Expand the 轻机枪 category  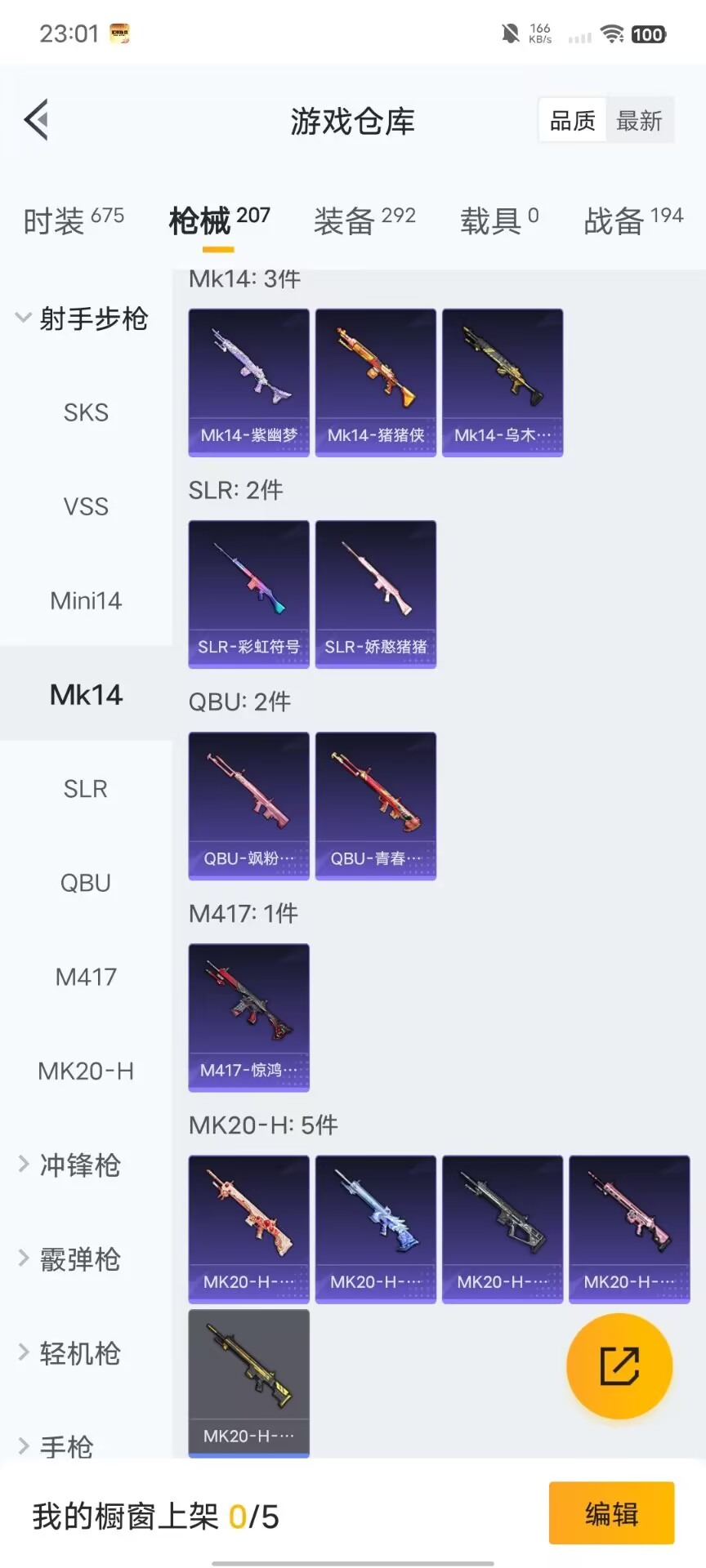79,1353
